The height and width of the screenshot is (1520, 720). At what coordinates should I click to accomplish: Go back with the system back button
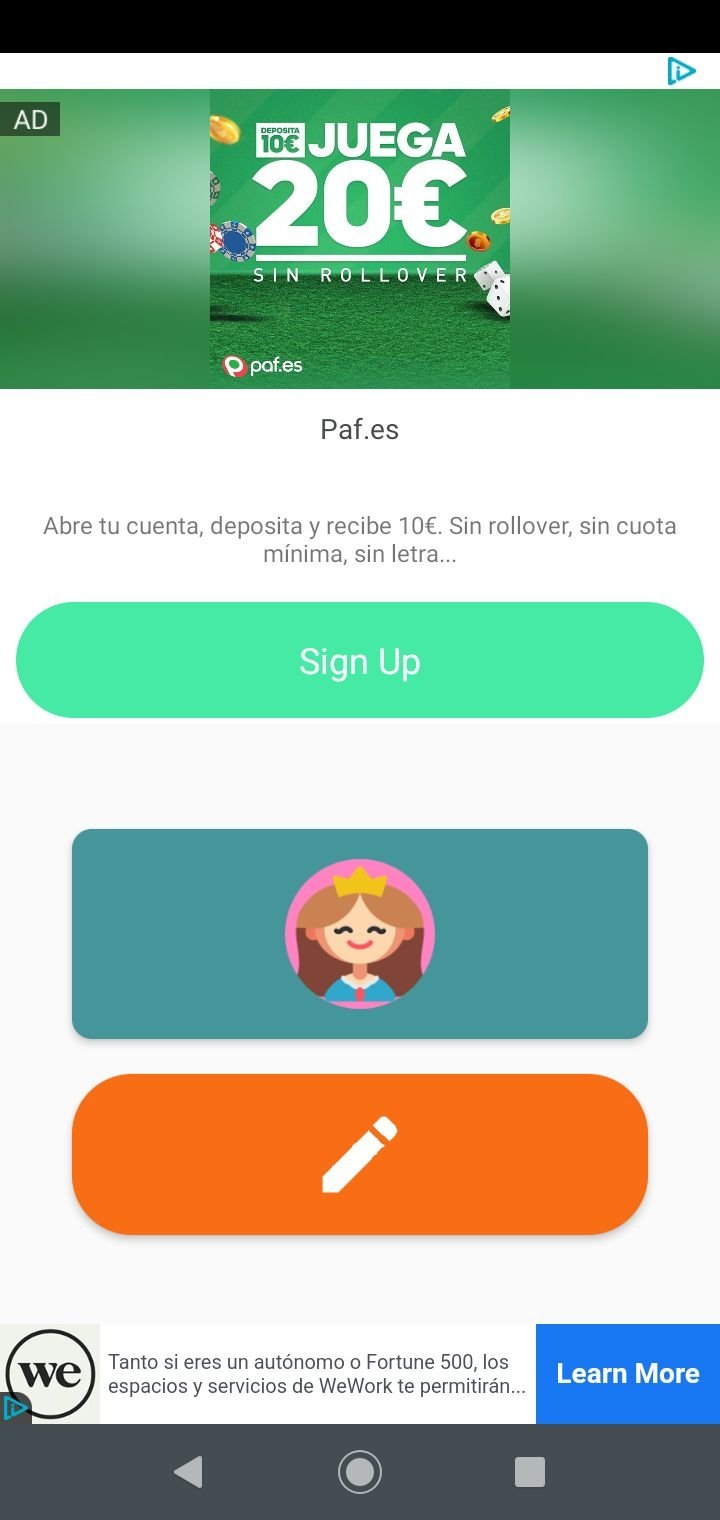pos(187,1472)
